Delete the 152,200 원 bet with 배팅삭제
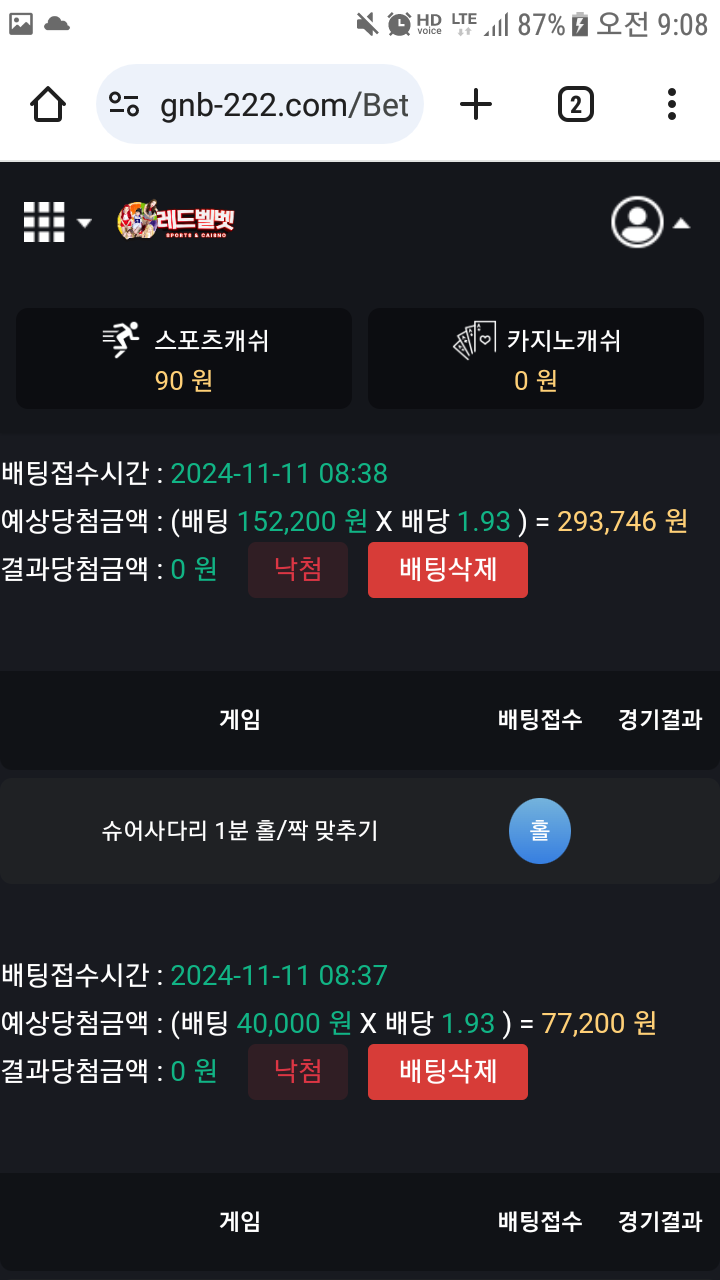 [x=447, y=570]
